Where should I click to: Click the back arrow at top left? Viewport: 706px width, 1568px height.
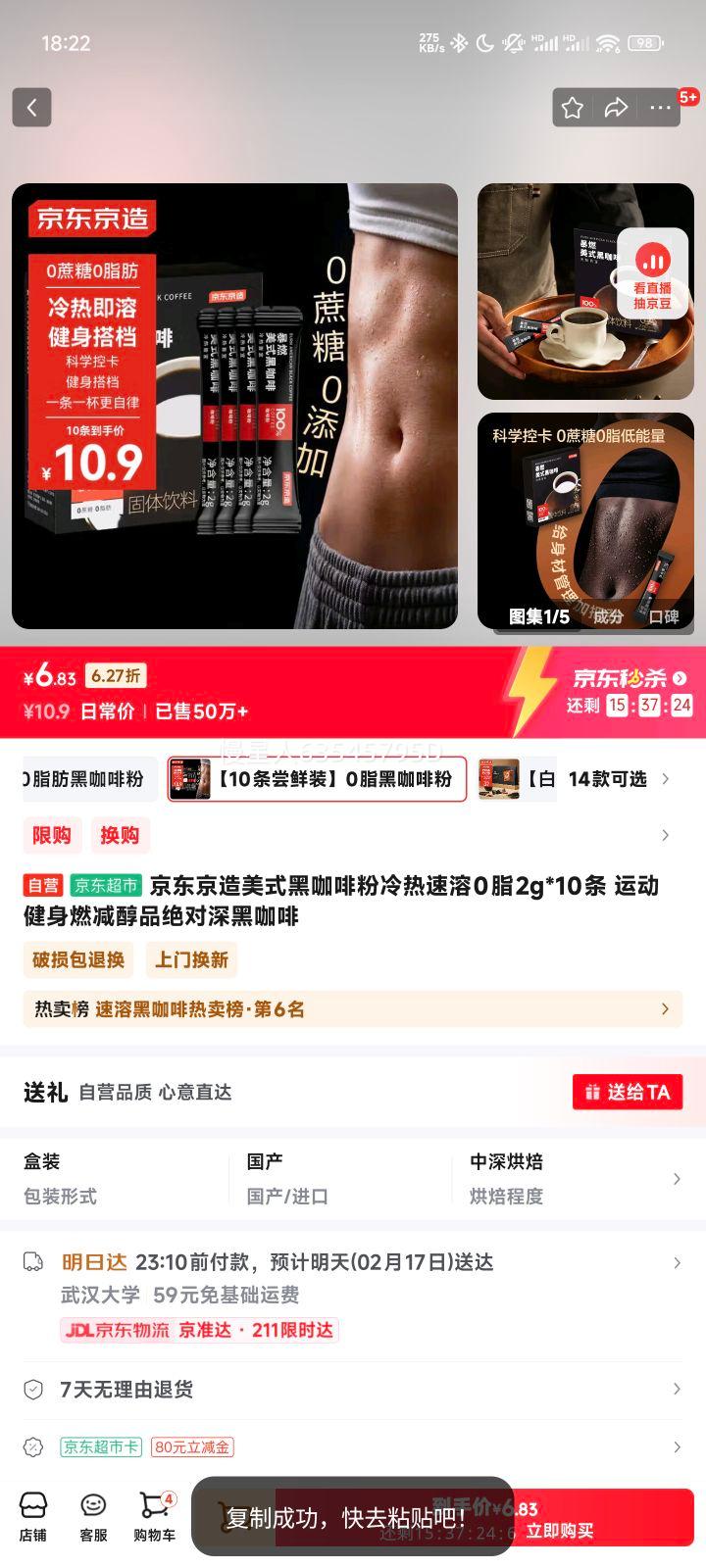tap(31, 108)
